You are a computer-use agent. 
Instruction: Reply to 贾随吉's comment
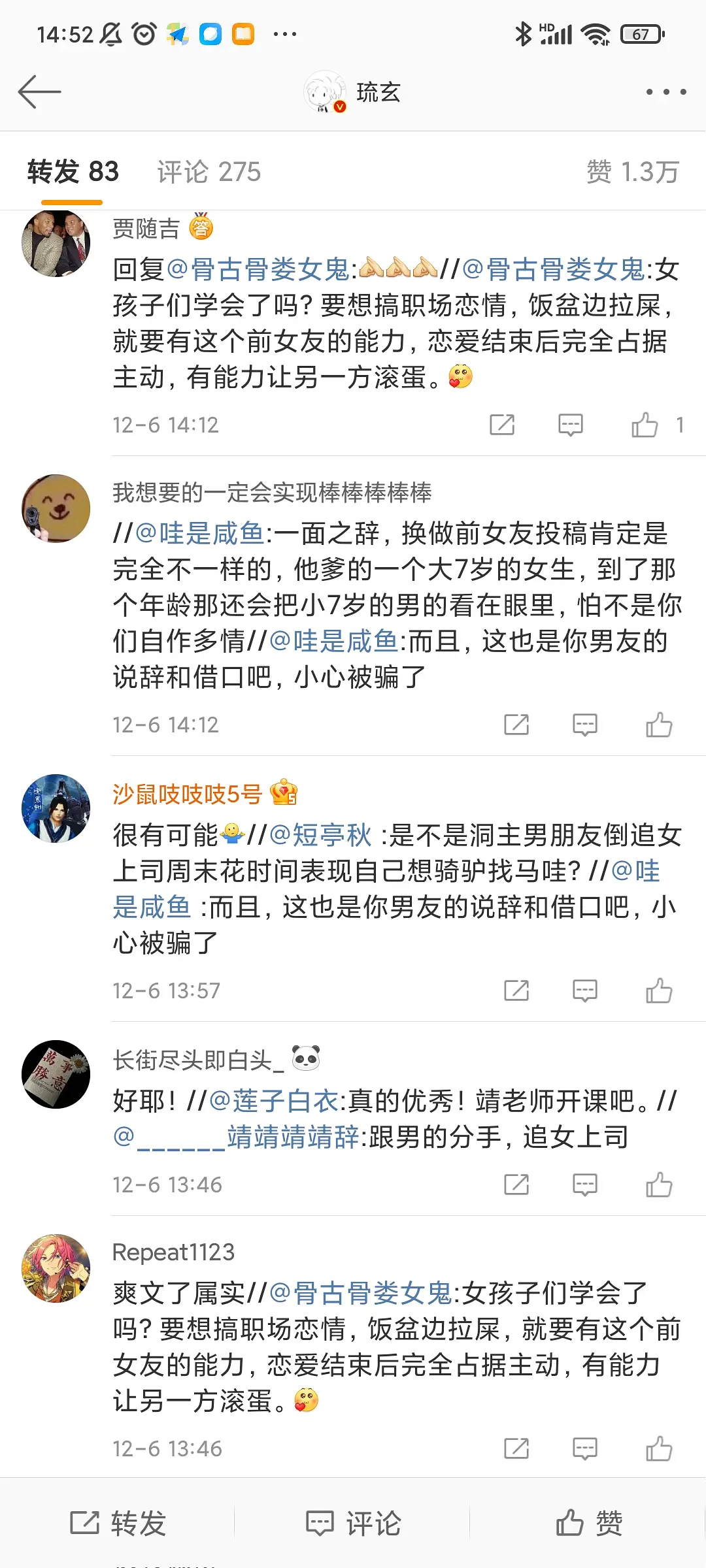pos(570,425)
